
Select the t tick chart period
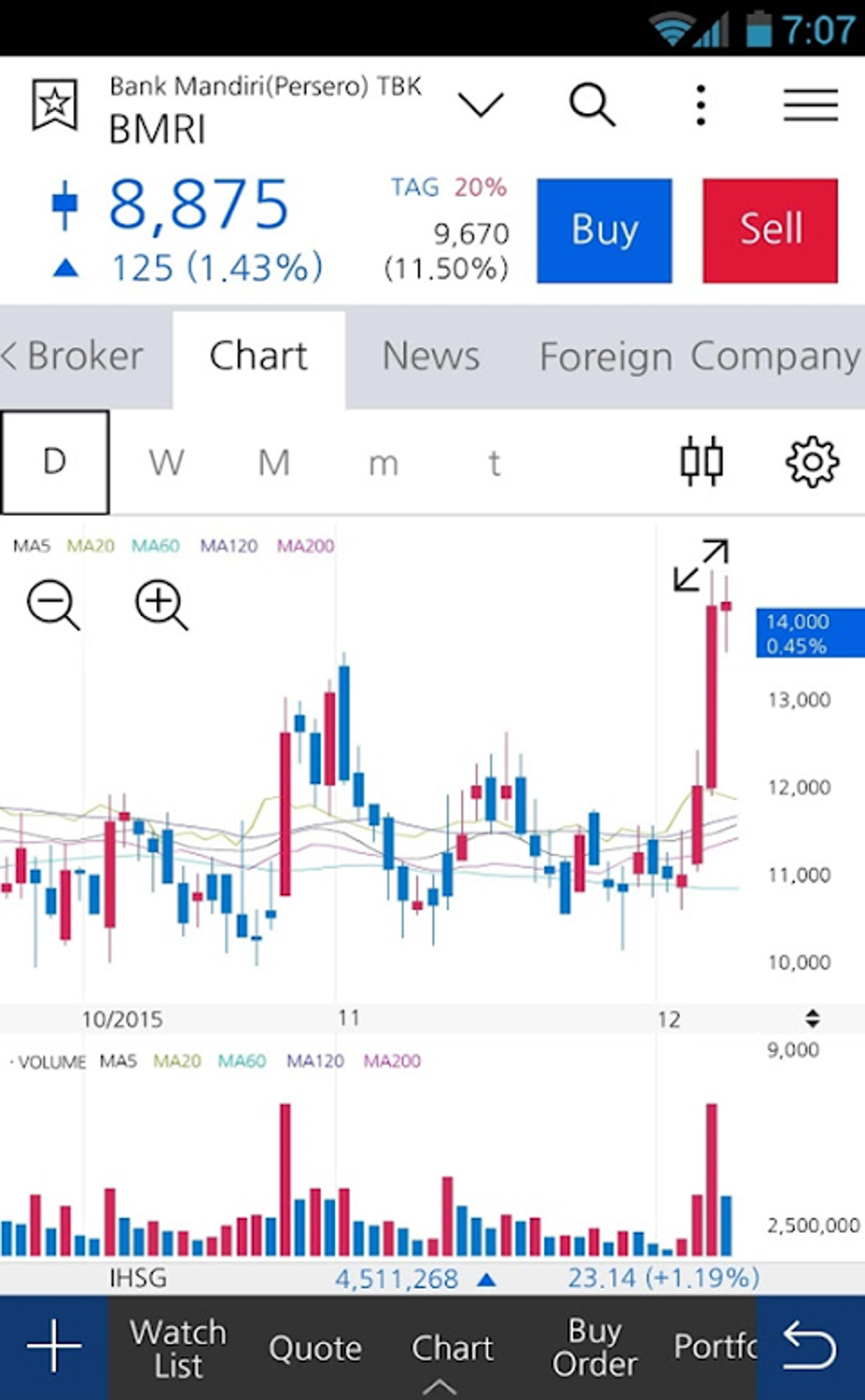[494, 463]
